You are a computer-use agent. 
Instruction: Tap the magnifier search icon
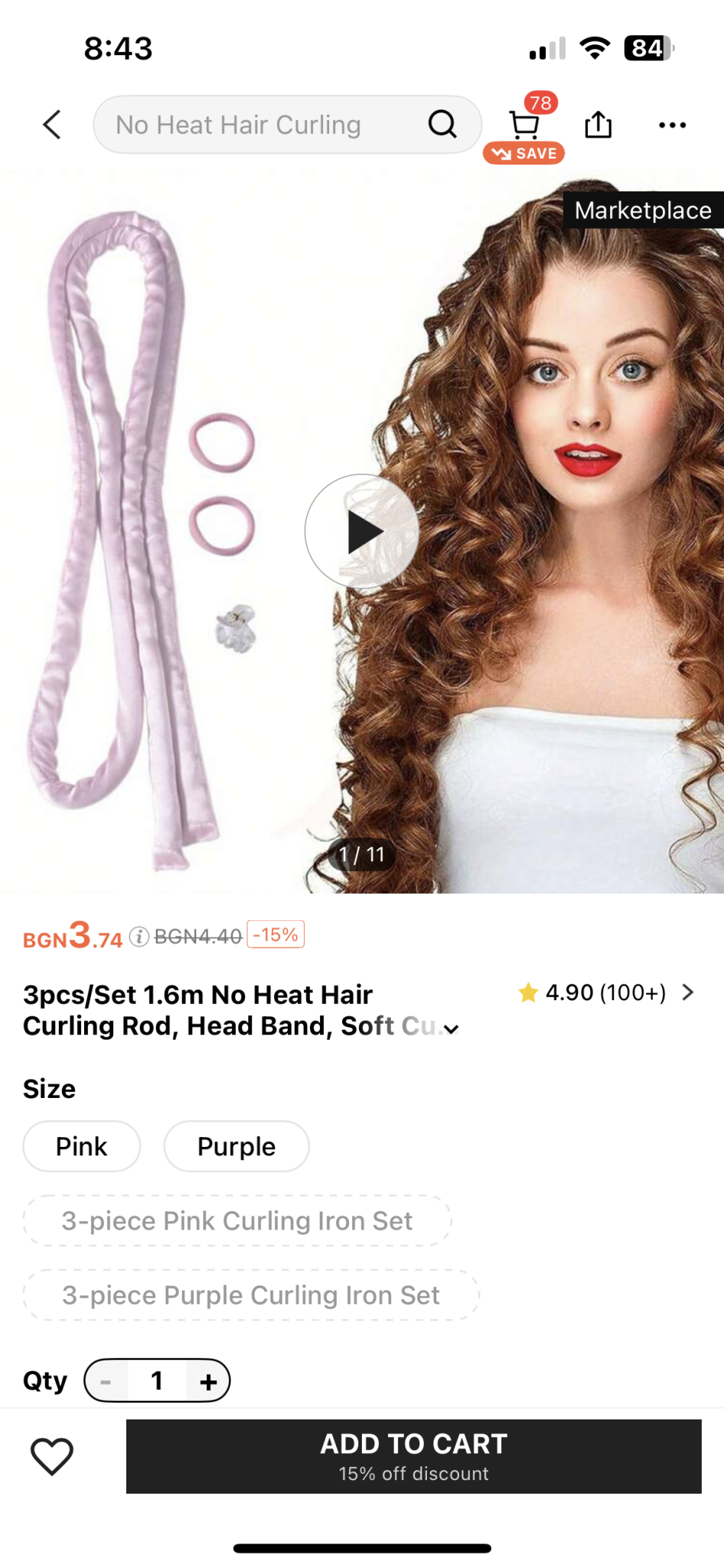point(442,124)
